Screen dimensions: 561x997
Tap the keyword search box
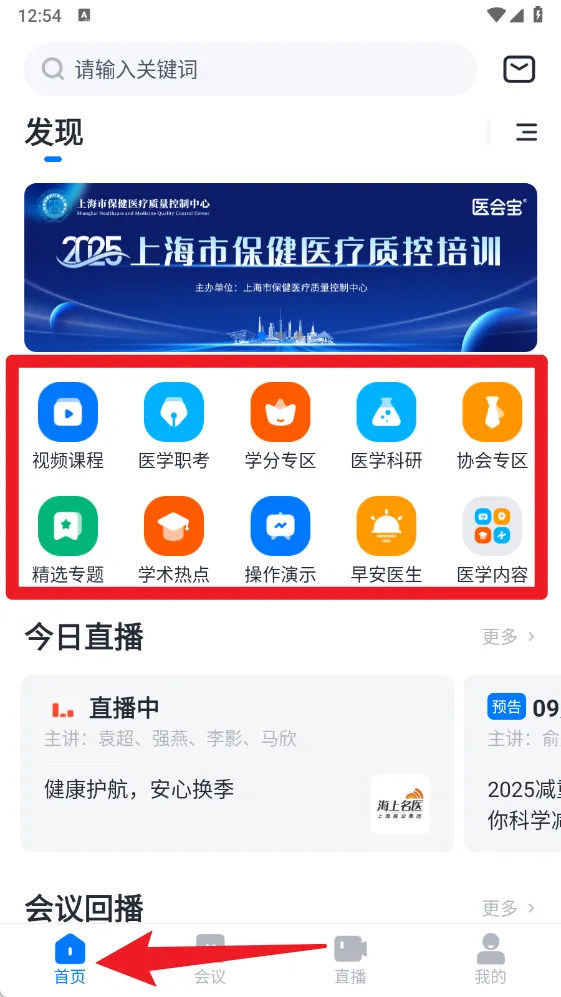coord(250,69)
